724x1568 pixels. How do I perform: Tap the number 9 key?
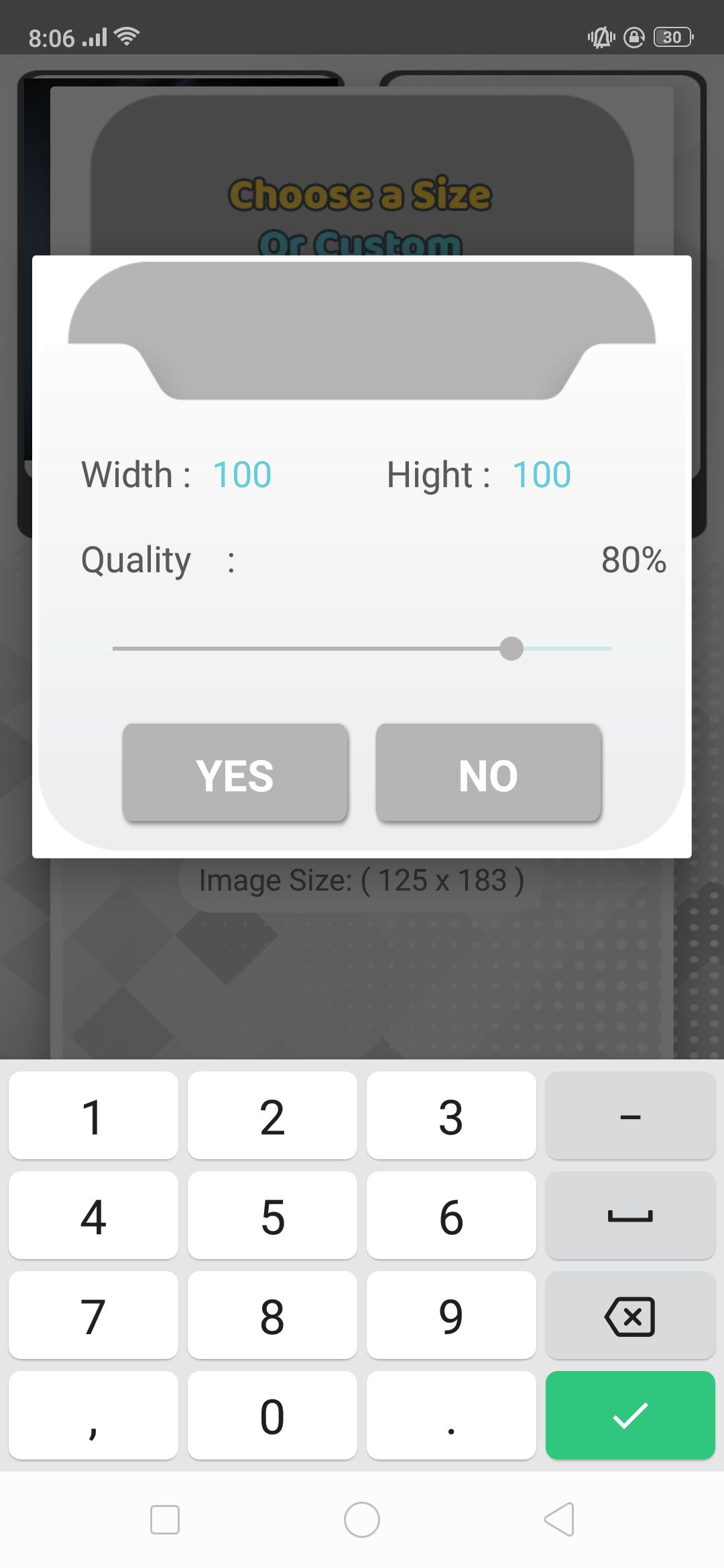[x=451, y=1316]
